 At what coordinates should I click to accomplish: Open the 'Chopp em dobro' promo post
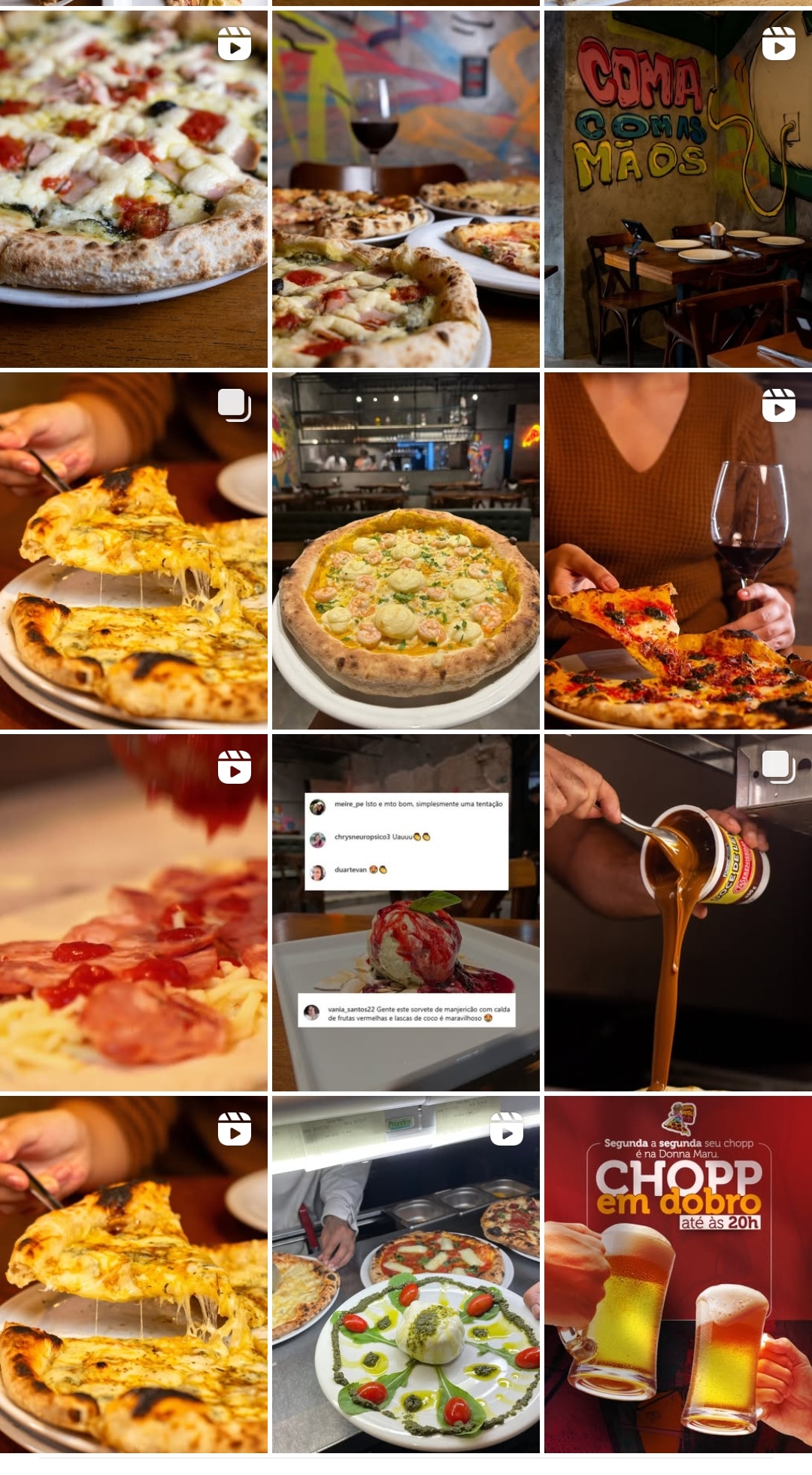click(x=677, y=1274)
